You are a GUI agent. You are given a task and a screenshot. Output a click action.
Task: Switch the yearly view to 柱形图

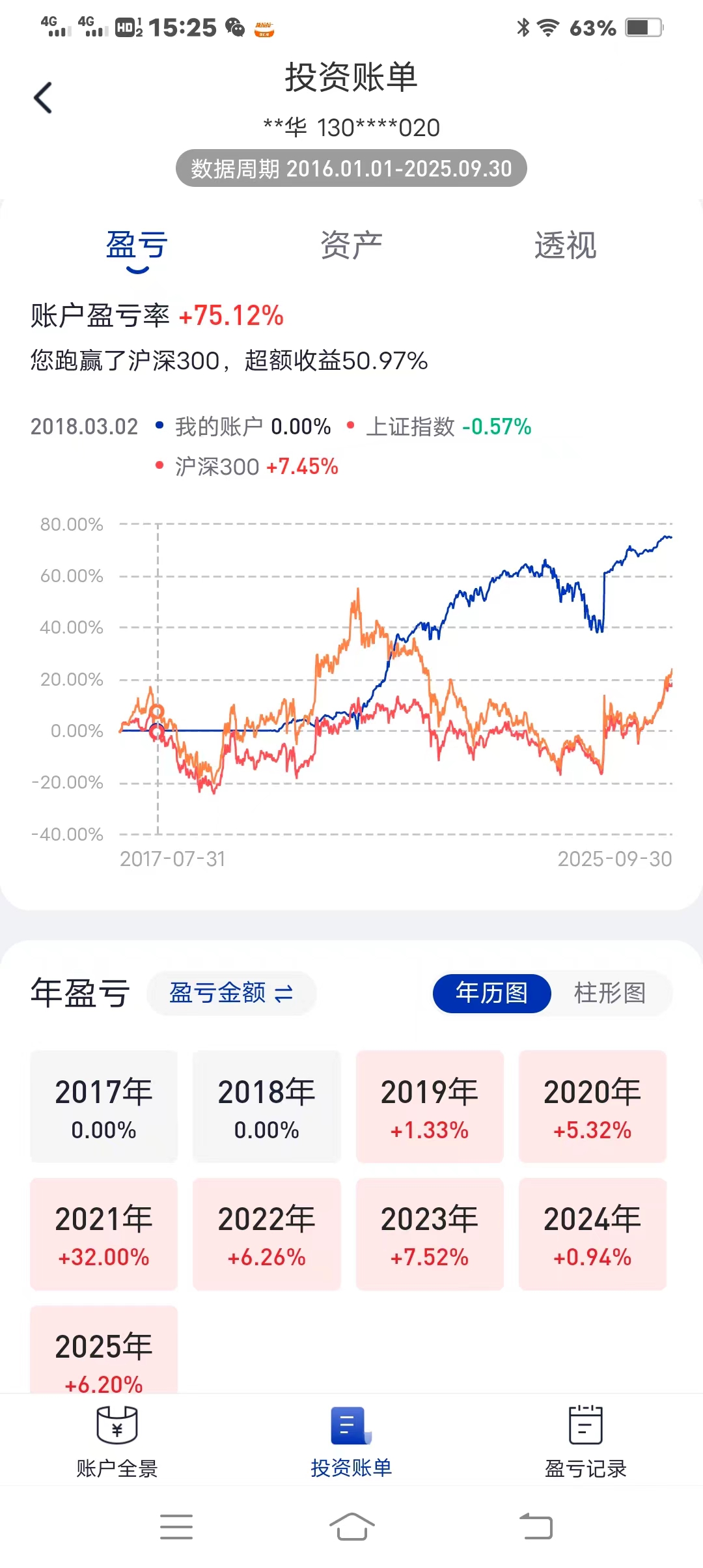tap(609, 993)
